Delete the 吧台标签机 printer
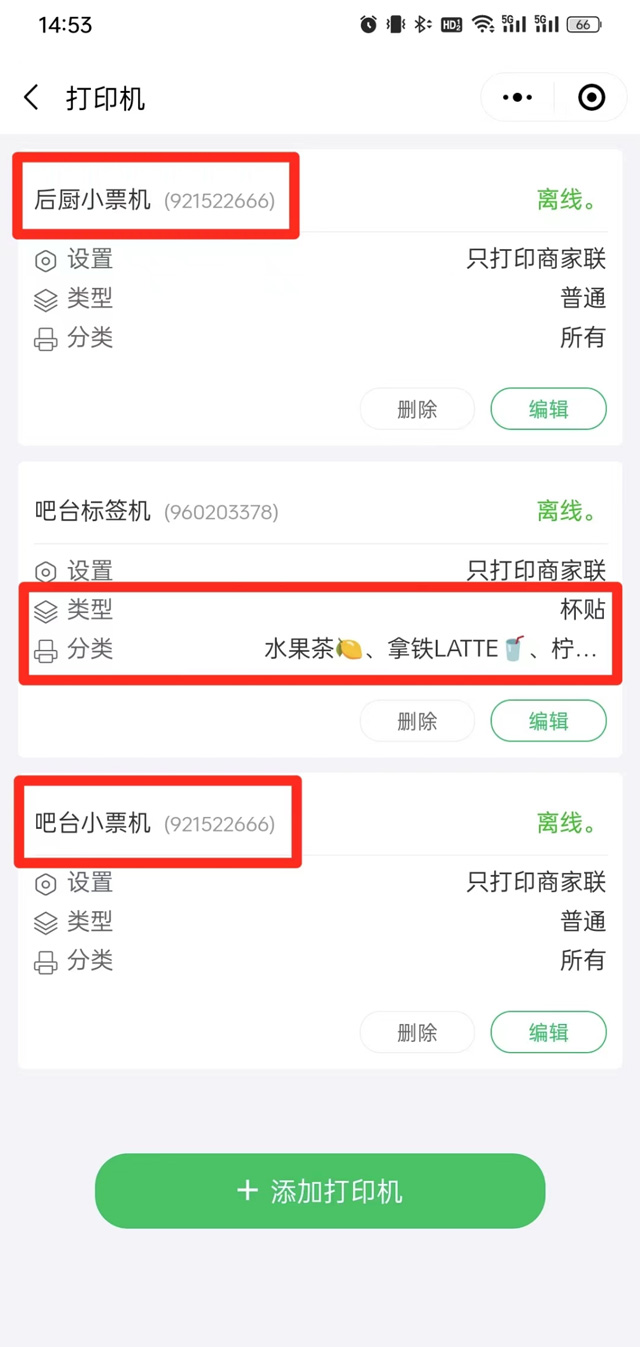Viewport: 640px width, 1347px height. click(x=417, y=721)
